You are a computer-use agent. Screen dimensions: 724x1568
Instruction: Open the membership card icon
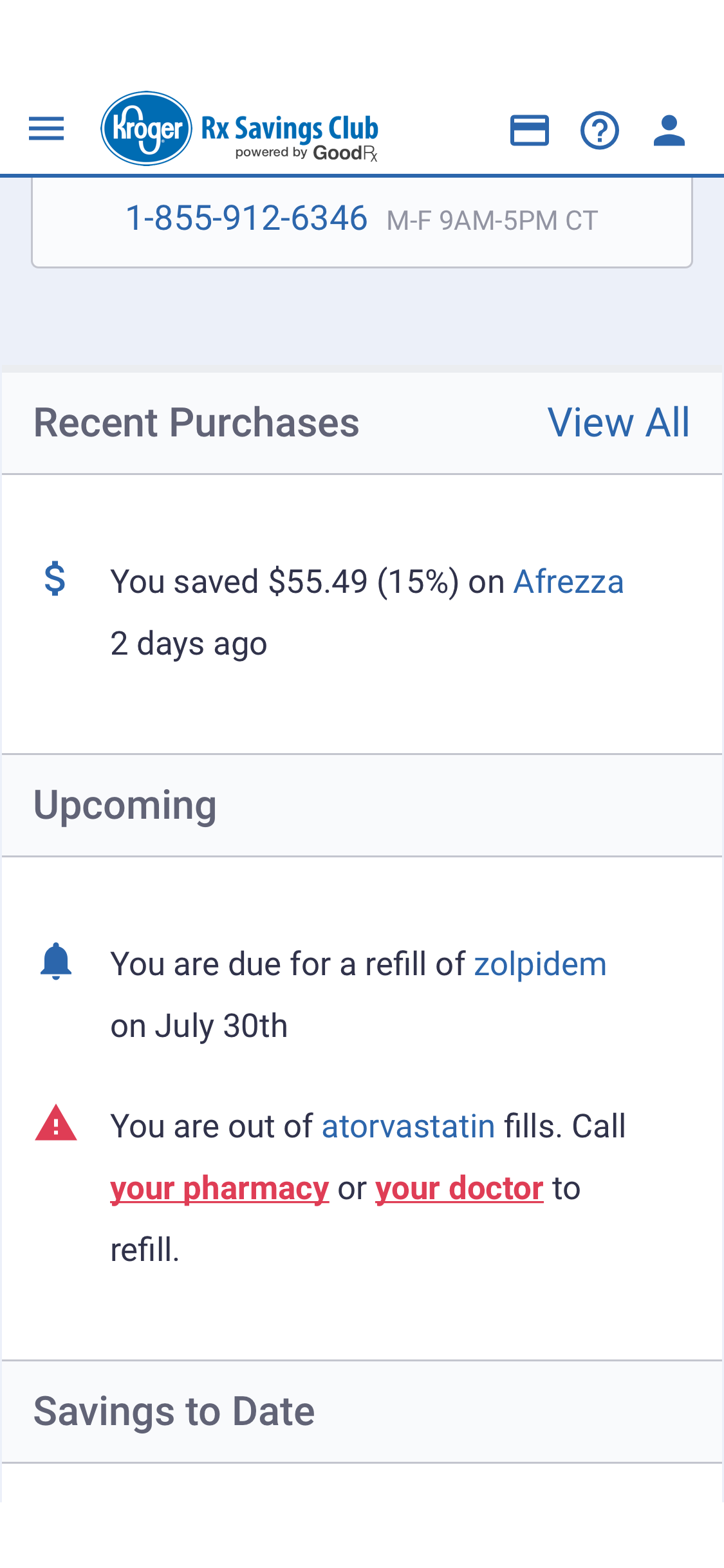pyautogui.click(x=529, y=131)
